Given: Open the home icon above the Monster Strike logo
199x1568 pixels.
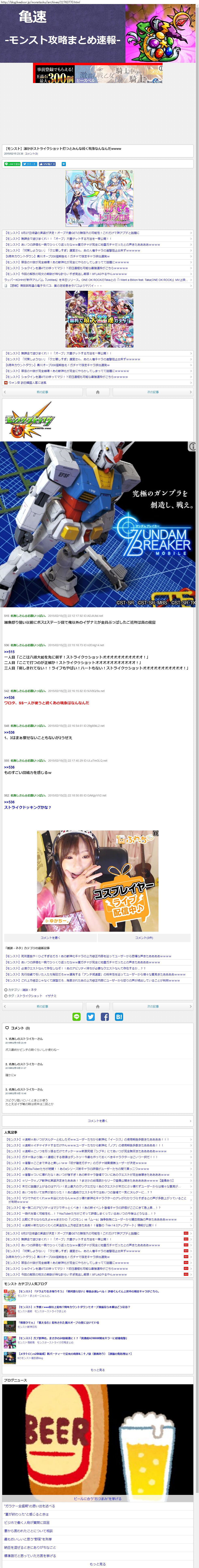Looking at the screenshot, I should click(97, 392).
